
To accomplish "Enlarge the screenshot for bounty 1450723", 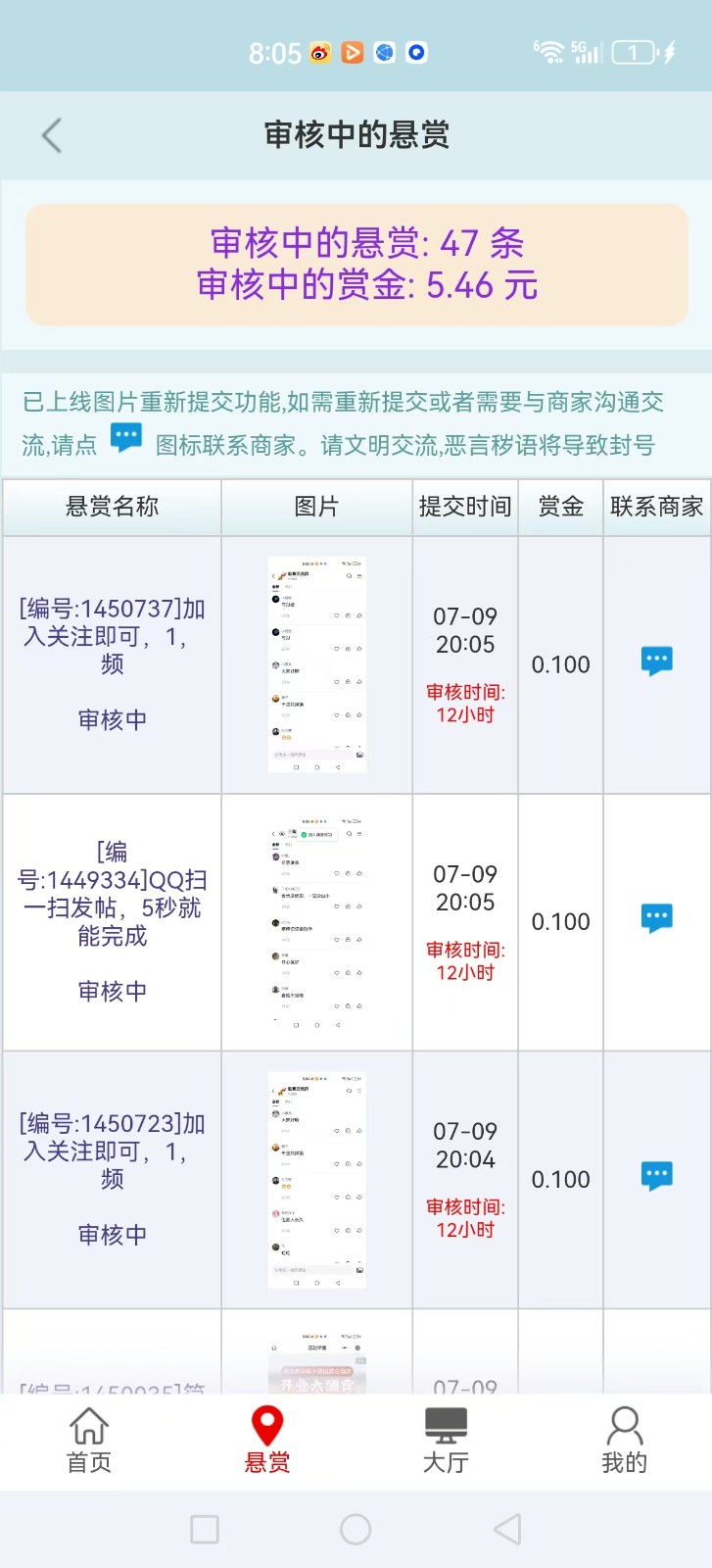I will 316,1179.
